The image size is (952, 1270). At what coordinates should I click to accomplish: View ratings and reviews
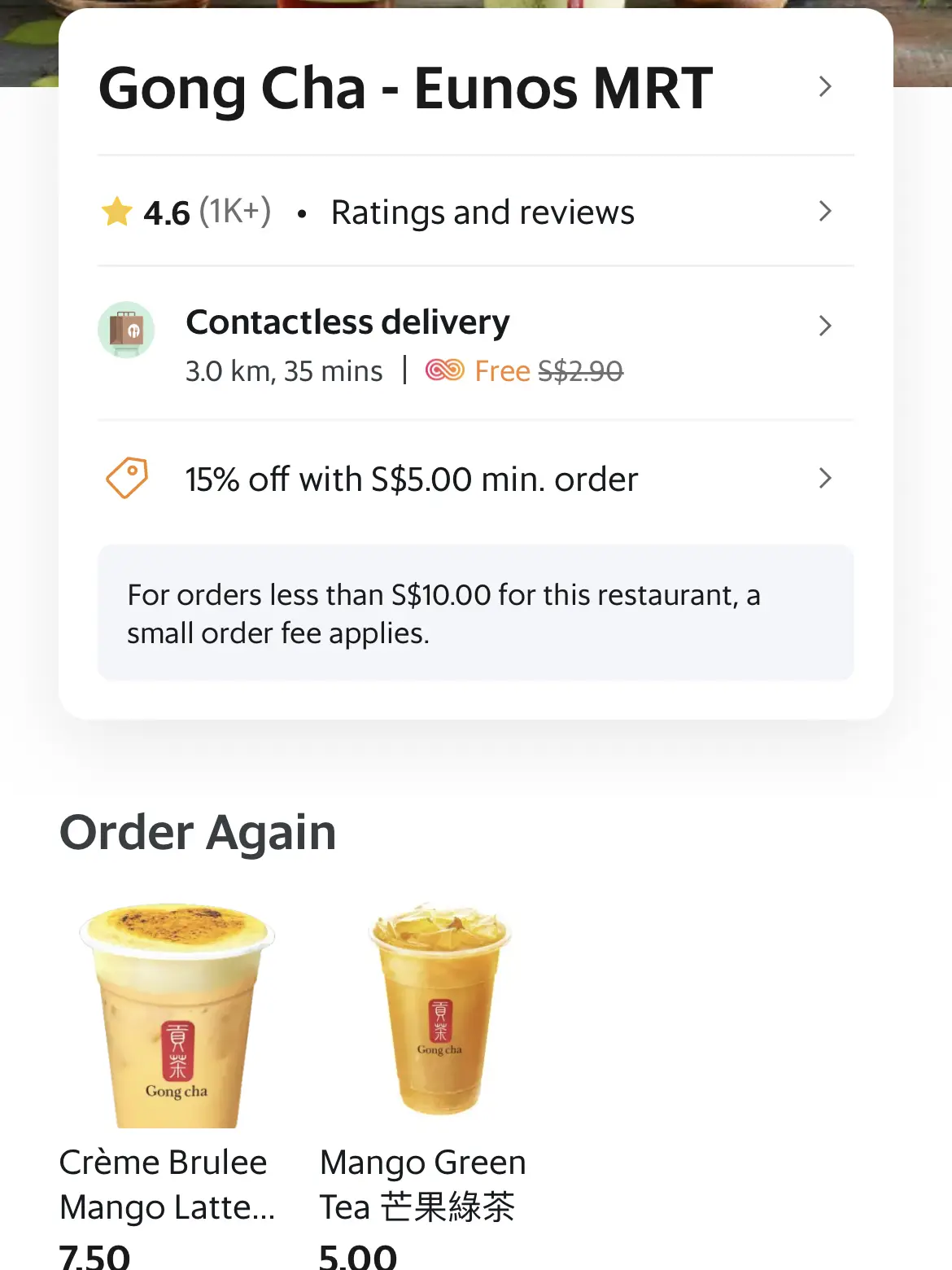482,212
